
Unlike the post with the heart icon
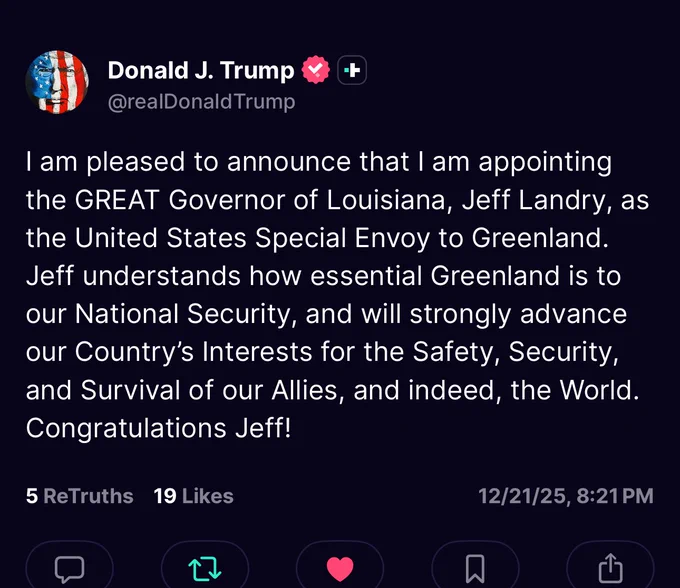tap(340, 568)
